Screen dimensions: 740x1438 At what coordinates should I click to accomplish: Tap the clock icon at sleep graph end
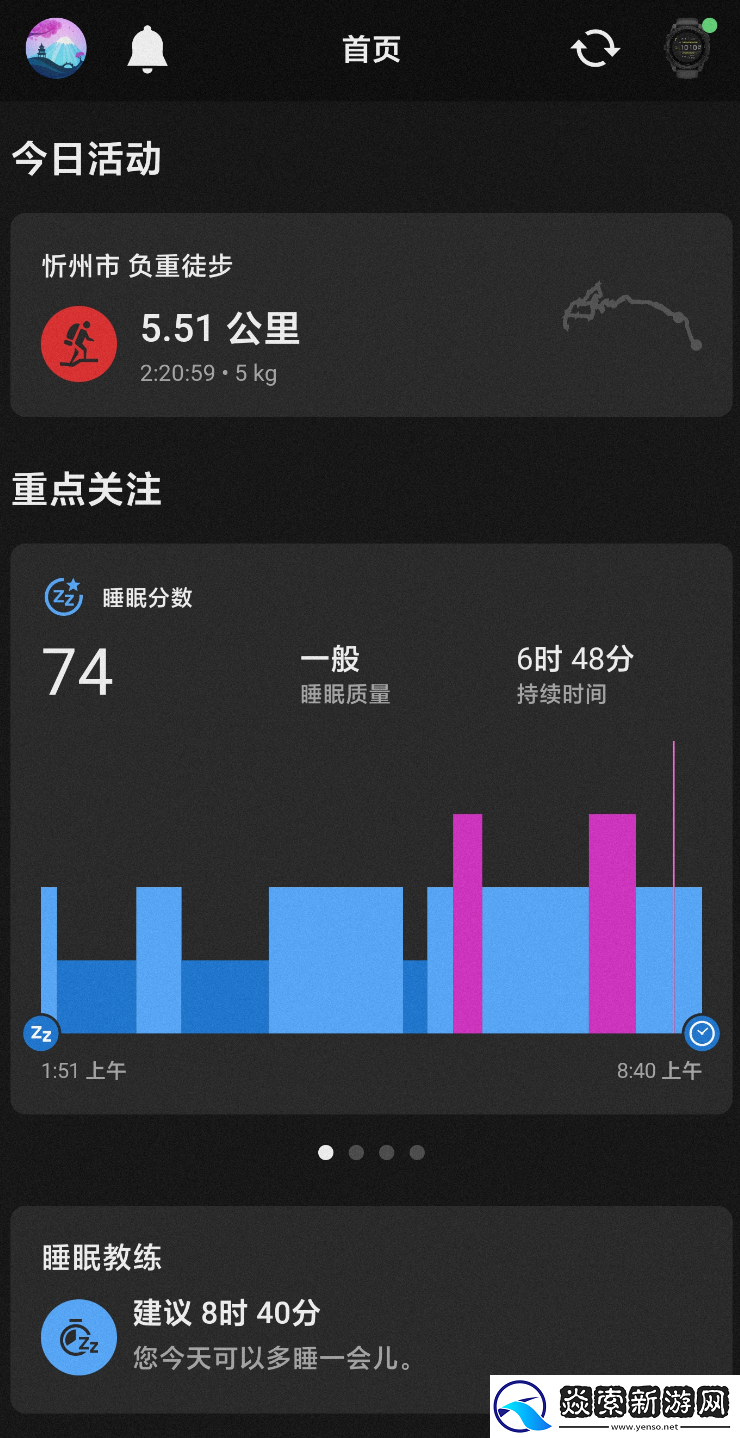click(x=701, y=1034)
